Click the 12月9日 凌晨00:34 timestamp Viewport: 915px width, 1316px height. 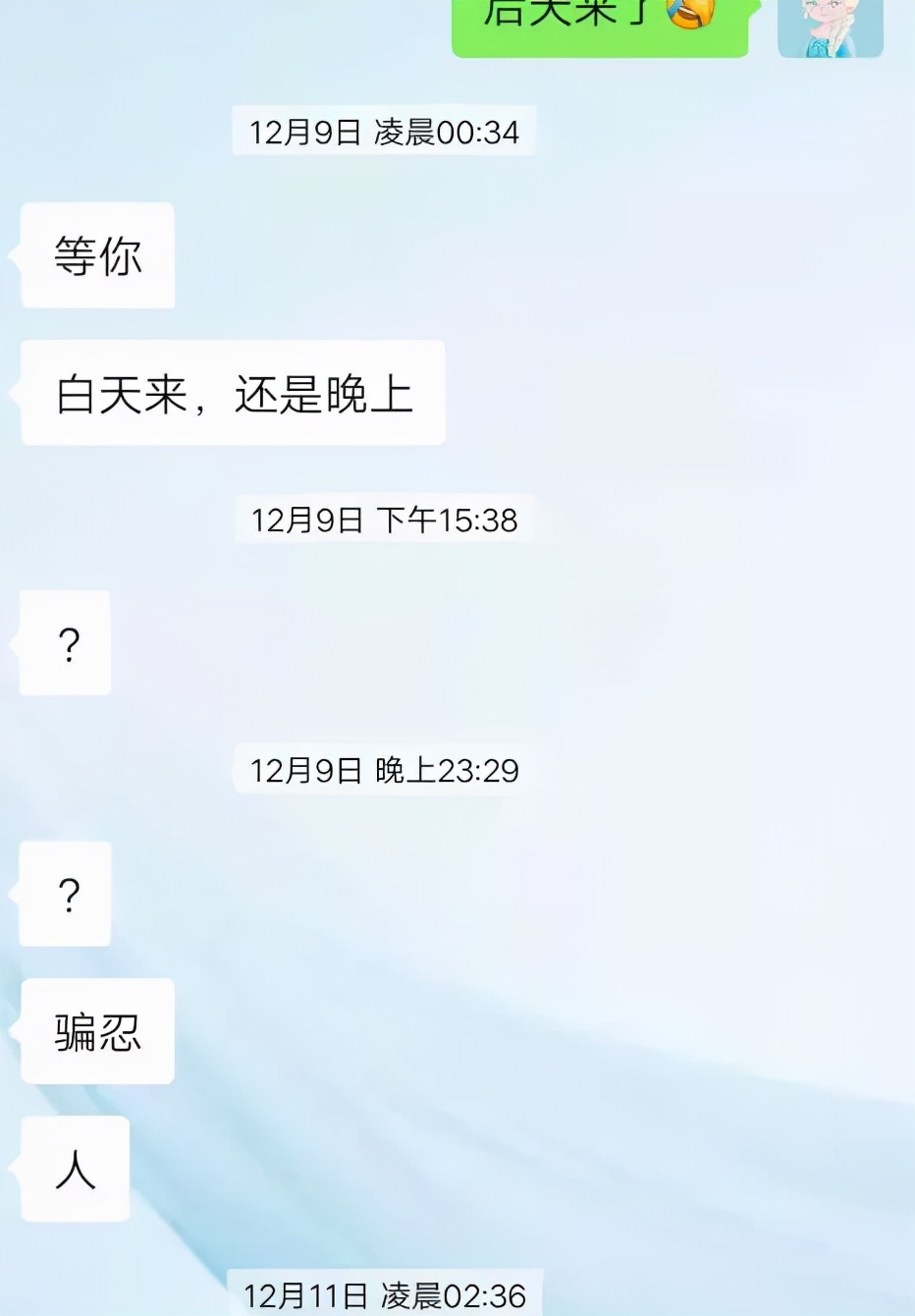click(x=384, y=131)
